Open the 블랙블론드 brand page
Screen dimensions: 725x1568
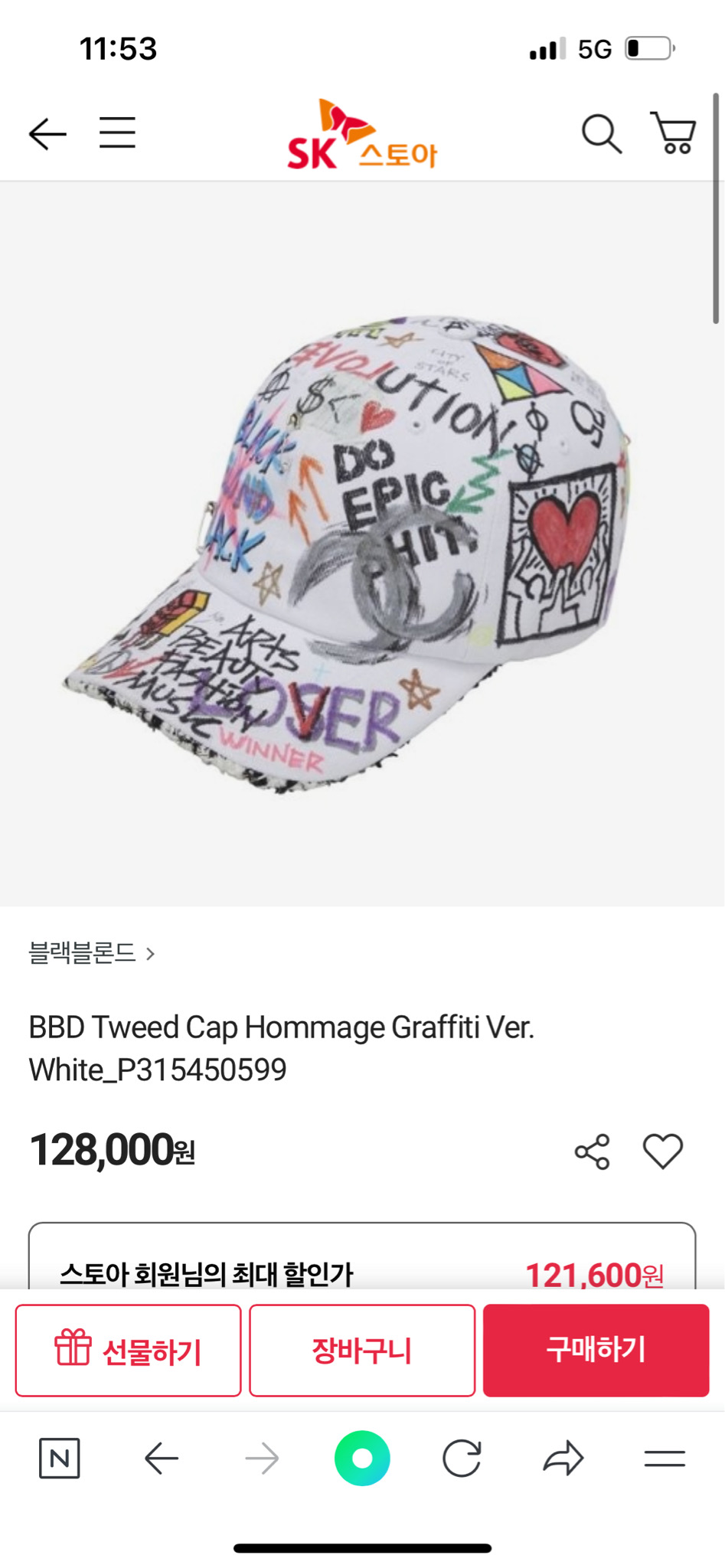click(91, 953)
